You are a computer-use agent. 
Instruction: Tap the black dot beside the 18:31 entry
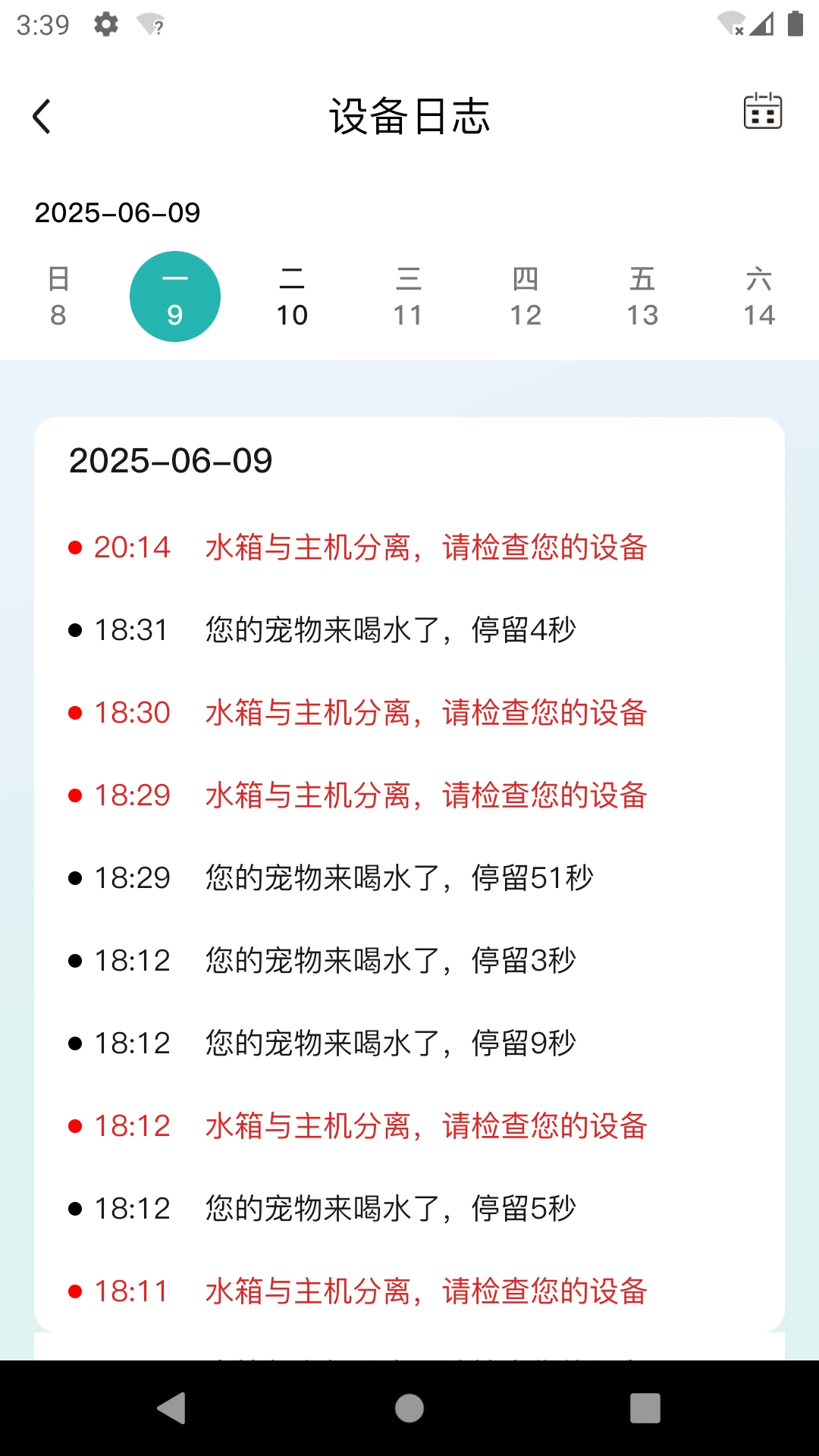click(x=74, y=629)
